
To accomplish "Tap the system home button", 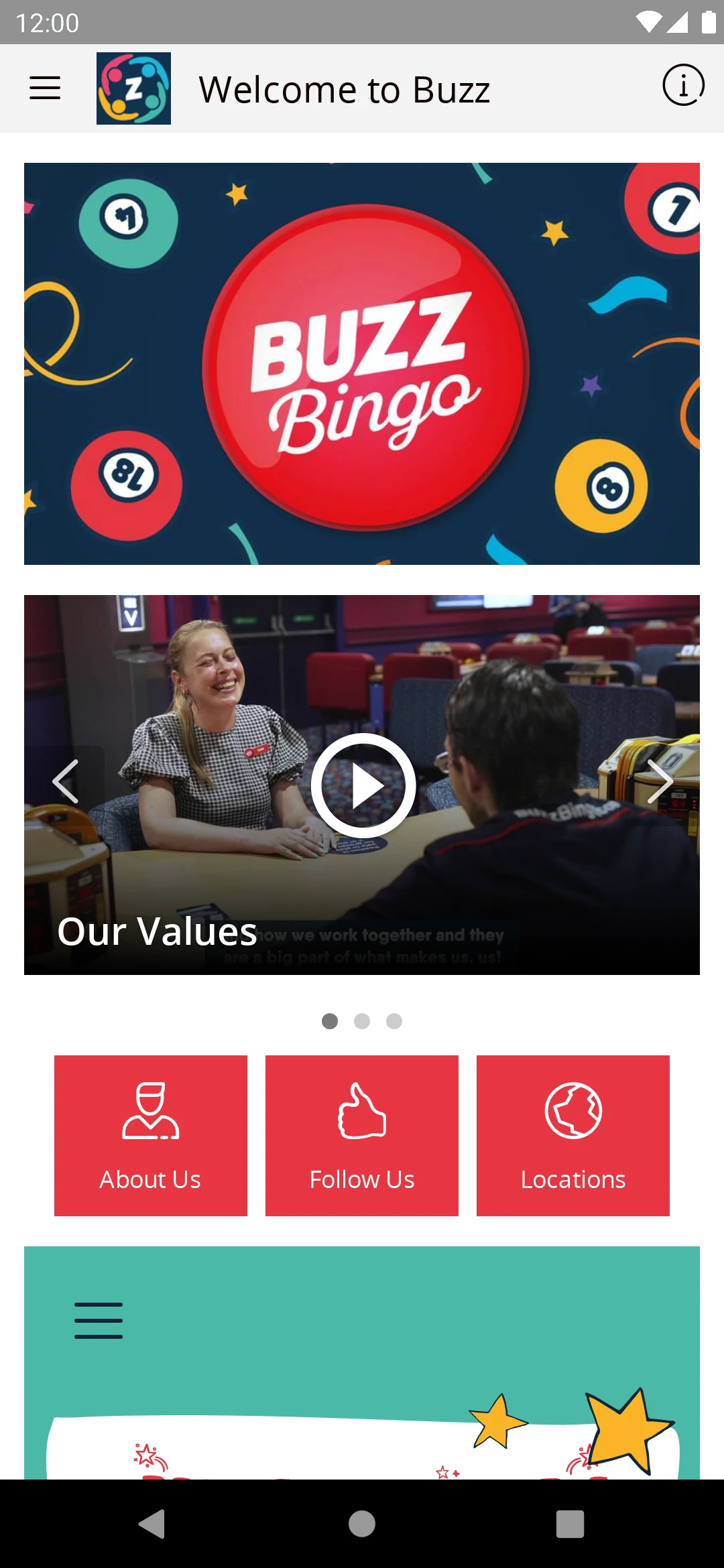I will pyautogui.click(x=362, y=1524).
